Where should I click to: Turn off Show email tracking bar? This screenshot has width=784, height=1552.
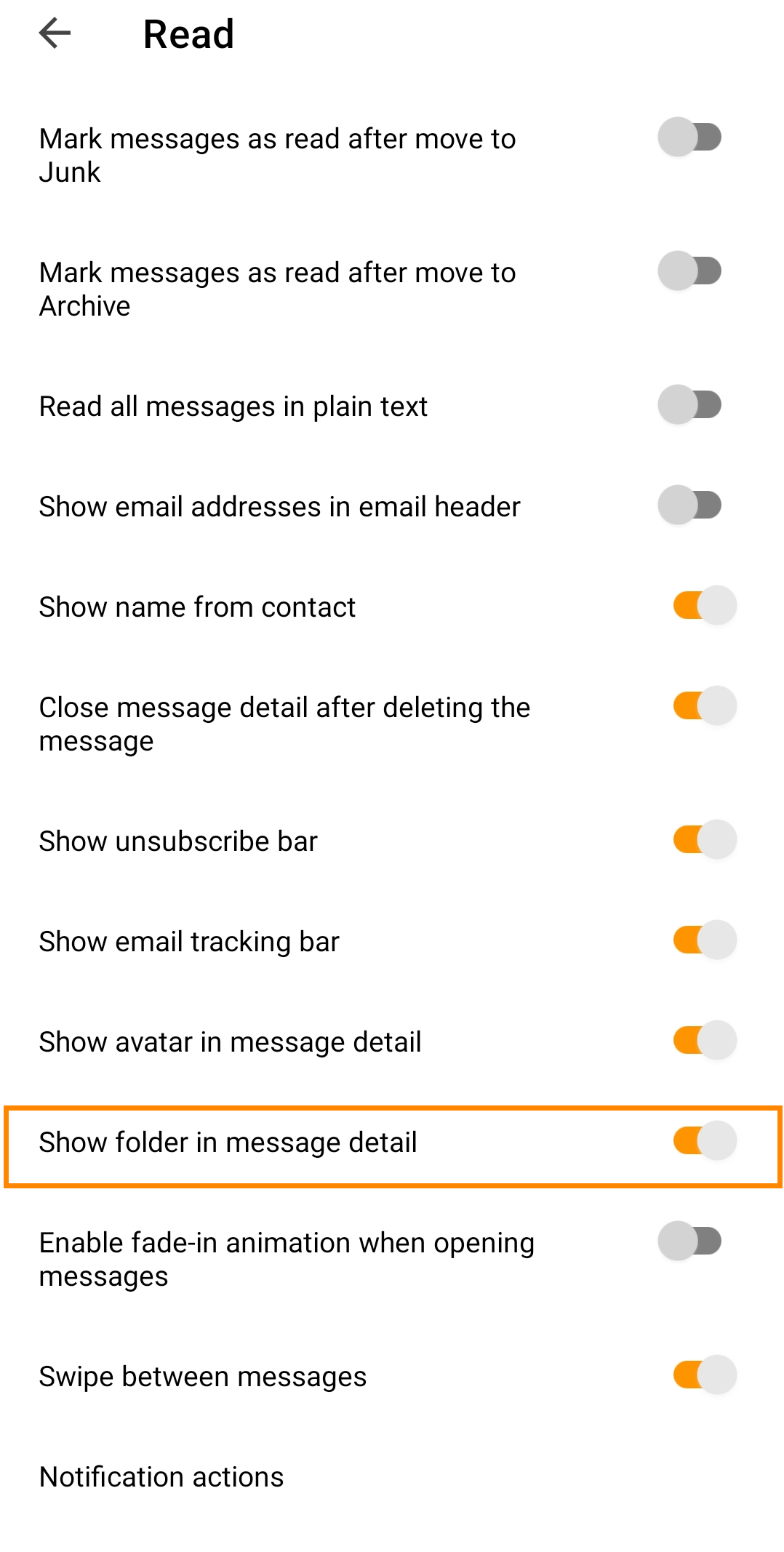tap(704, 940)
